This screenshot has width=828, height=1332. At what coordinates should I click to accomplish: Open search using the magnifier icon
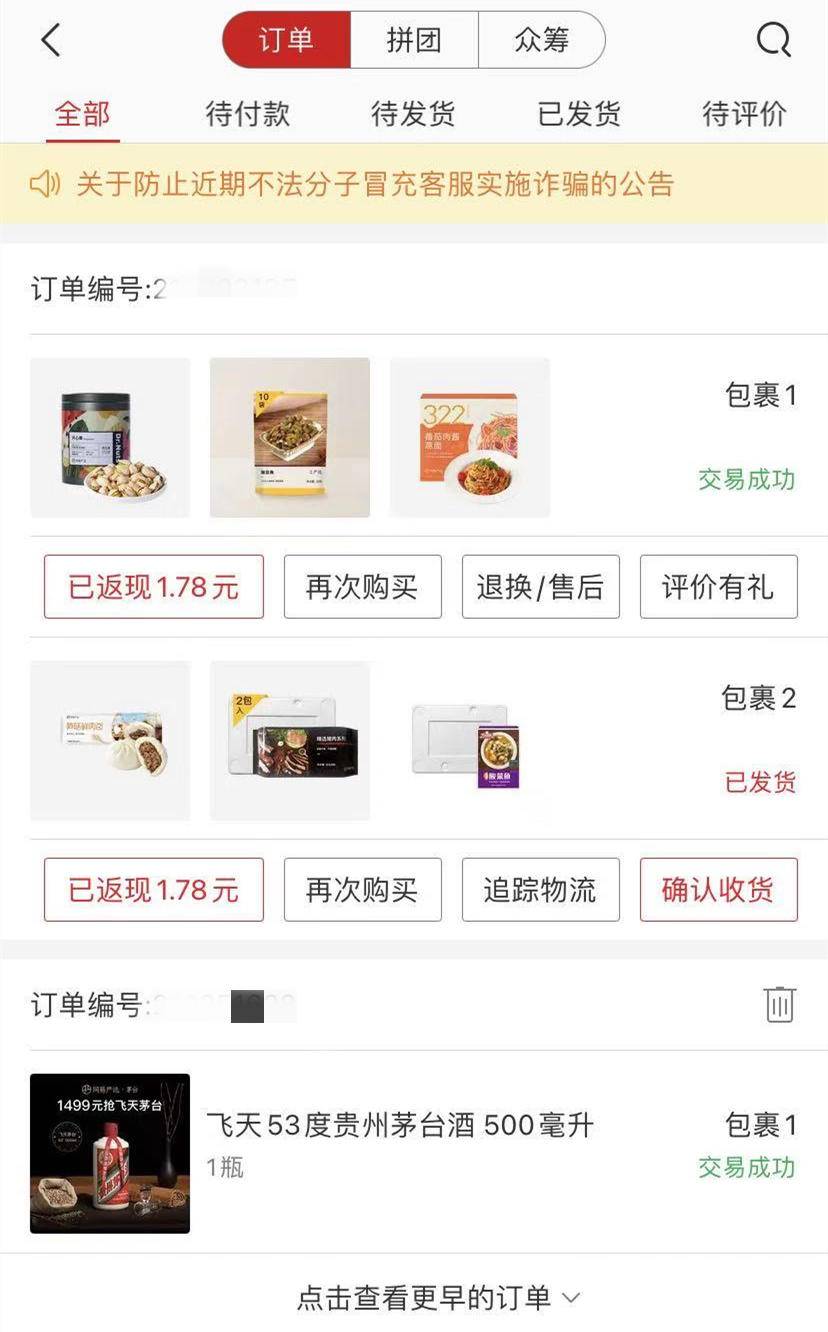point(770,40)
